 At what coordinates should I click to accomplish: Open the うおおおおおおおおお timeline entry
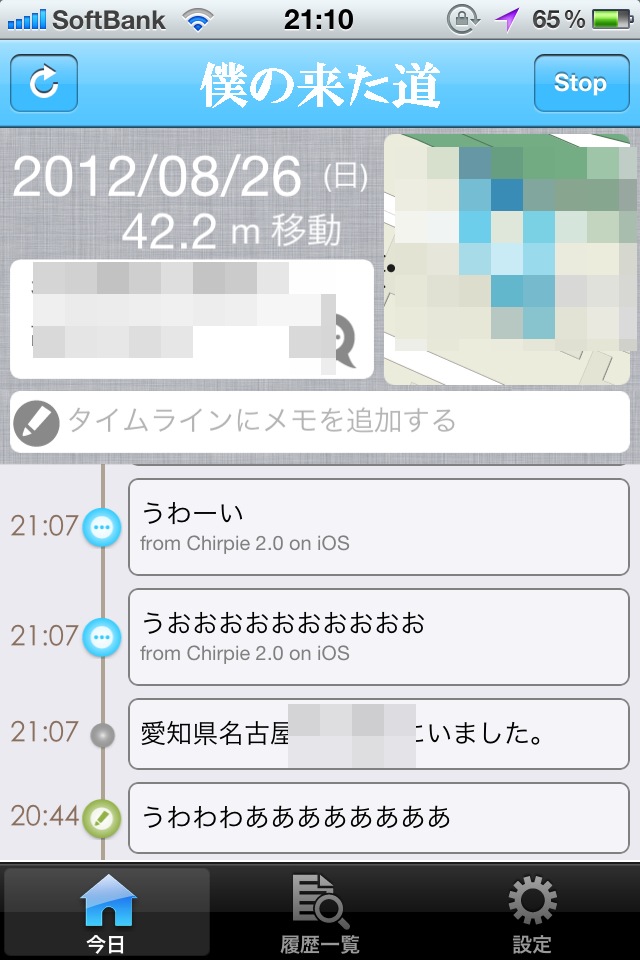click(x=378, y=636)
